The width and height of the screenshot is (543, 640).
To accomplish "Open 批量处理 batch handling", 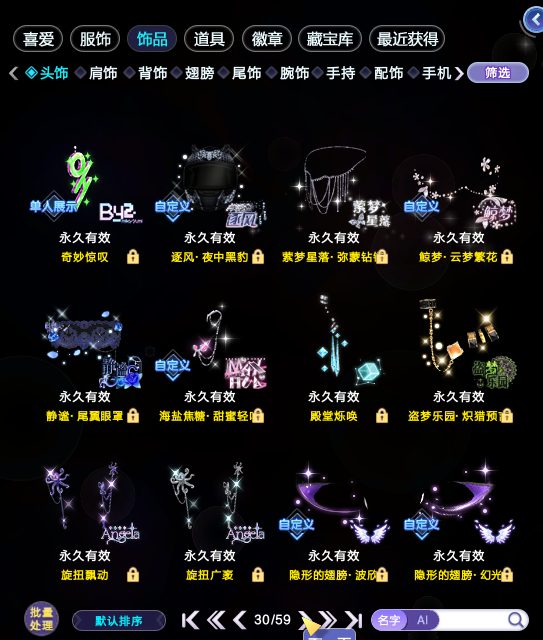I will 41,619.
